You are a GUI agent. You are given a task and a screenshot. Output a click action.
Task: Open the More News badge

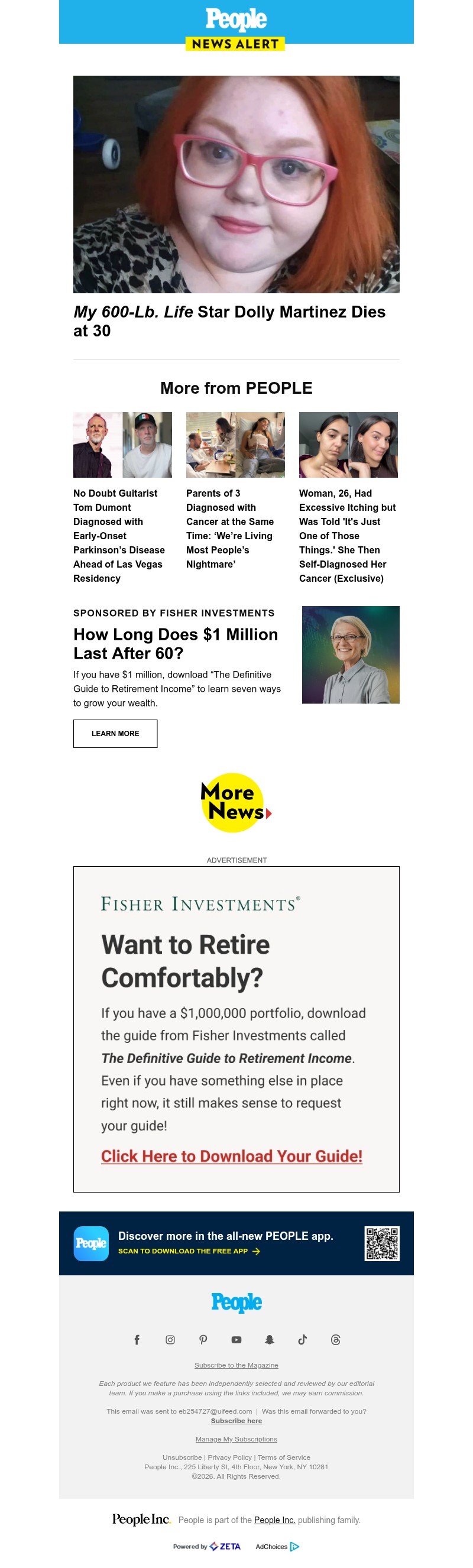click(x=235, y=802)
